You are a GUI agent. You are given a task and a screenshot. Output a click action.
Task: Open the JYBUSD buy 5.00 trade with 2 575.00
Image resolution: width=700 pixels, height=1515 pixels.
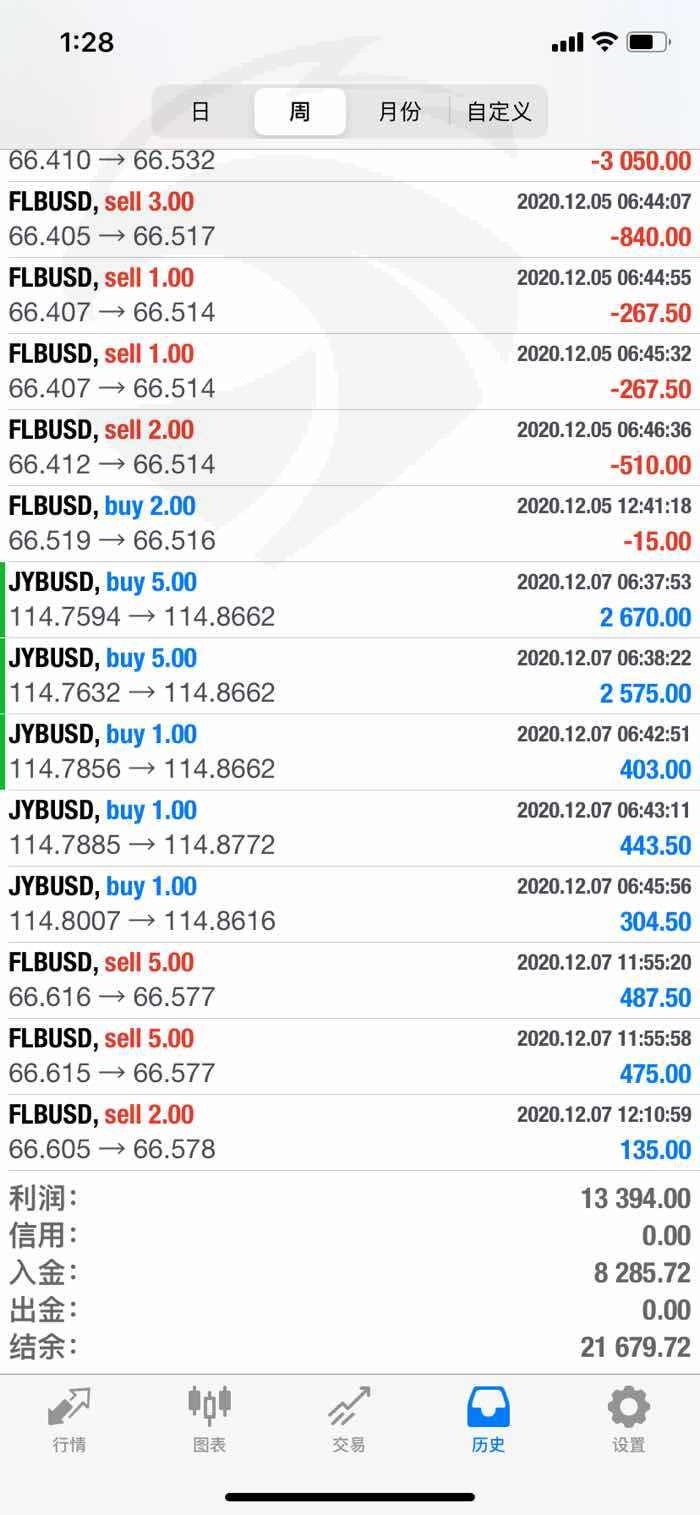point(350,675)
